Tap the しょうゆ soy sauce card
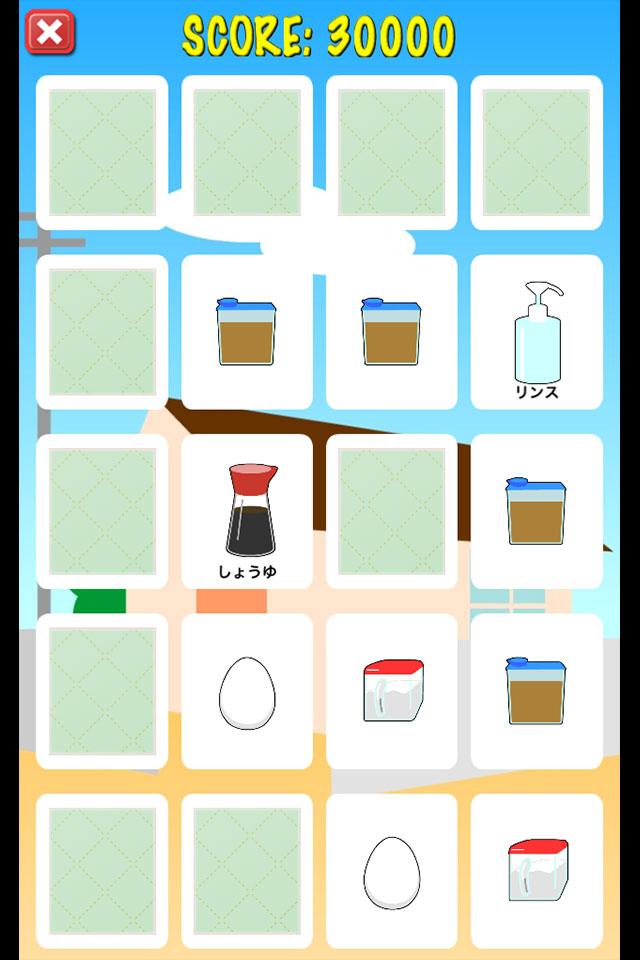 (x=247, y=512)
